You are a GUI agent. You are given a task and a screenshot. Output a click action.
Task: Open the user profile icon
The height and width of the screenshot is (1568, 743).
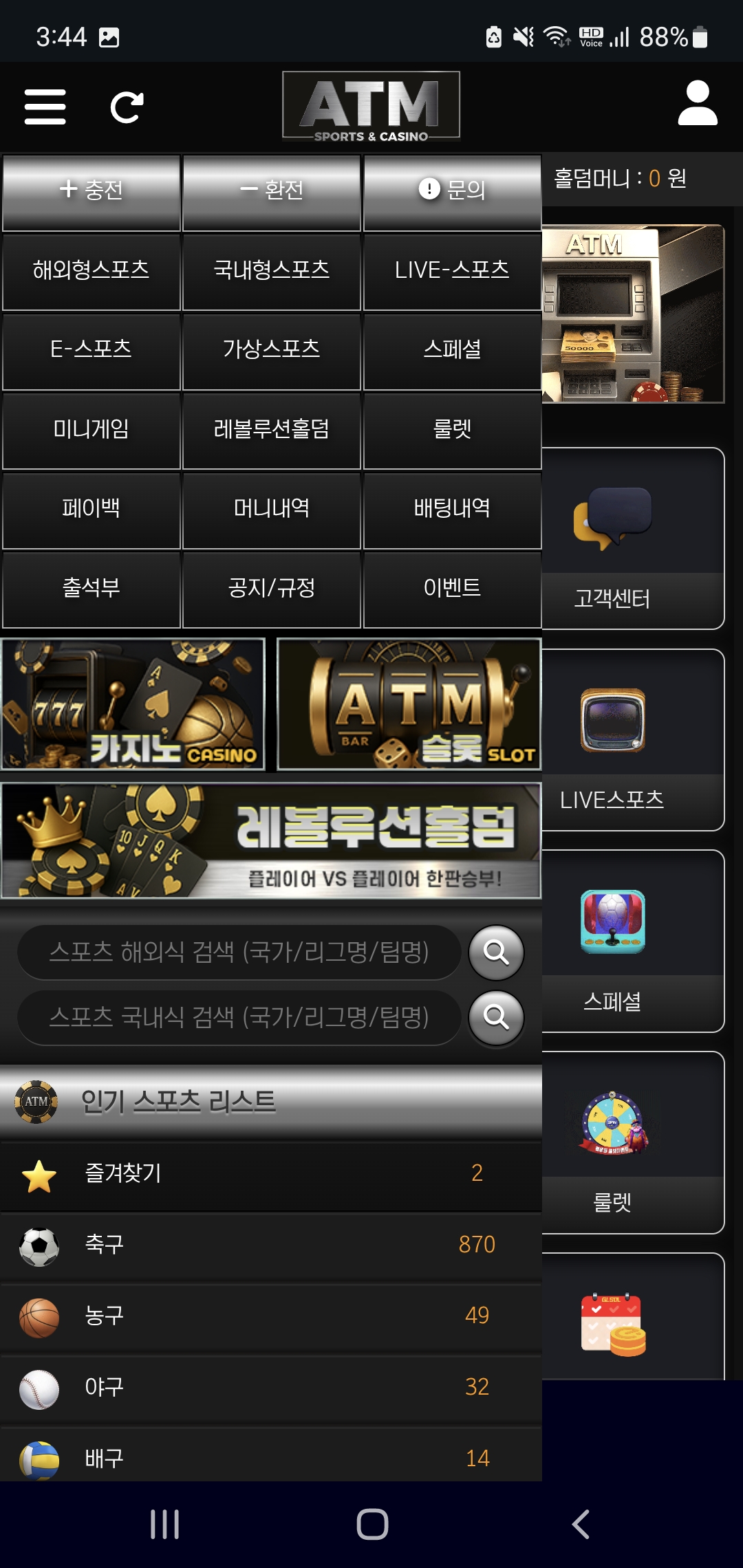[x=697, y=104]
